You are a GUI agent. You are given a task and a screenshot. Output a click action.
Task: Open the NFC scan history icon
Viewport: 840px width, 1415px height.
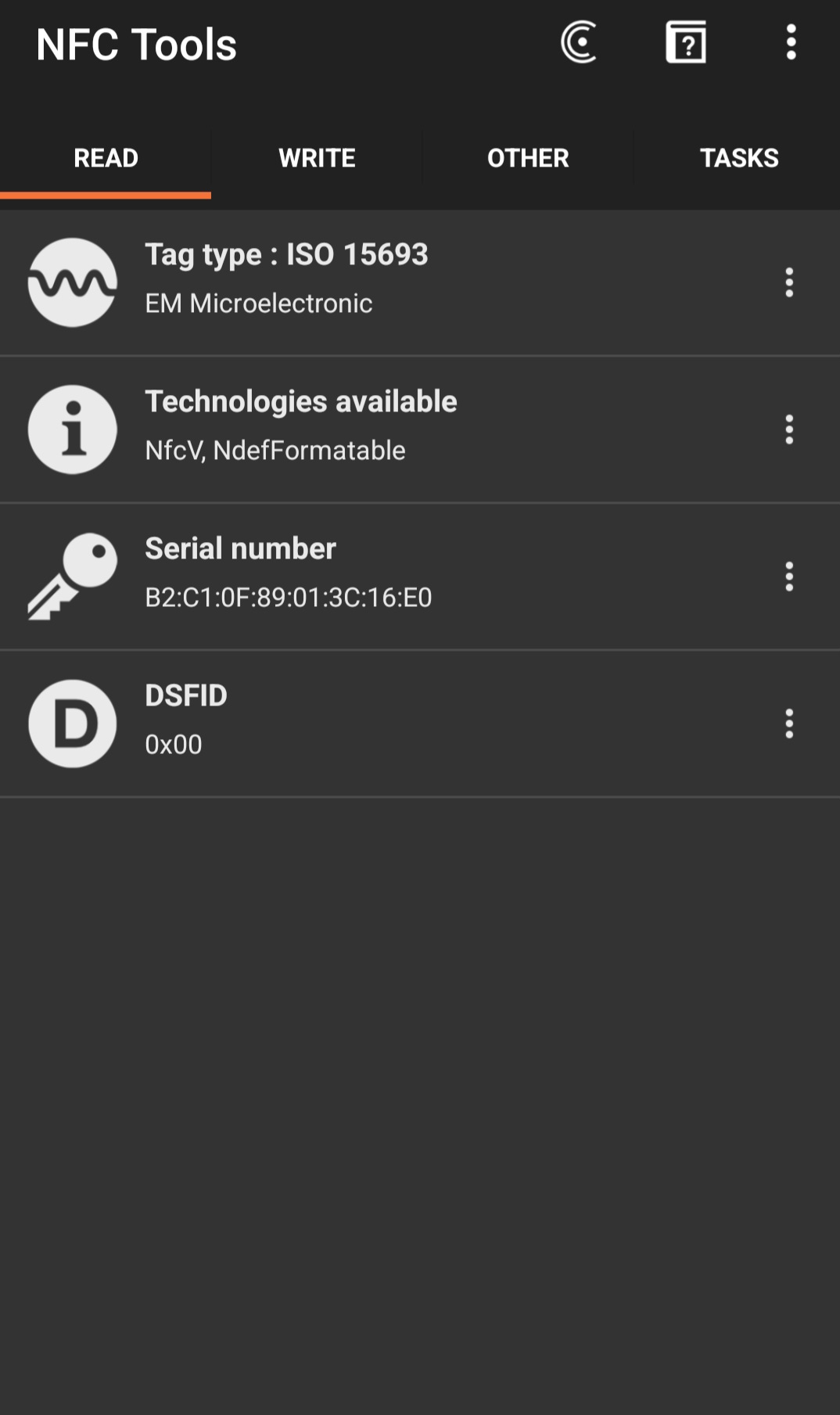[x=579, y=42]
